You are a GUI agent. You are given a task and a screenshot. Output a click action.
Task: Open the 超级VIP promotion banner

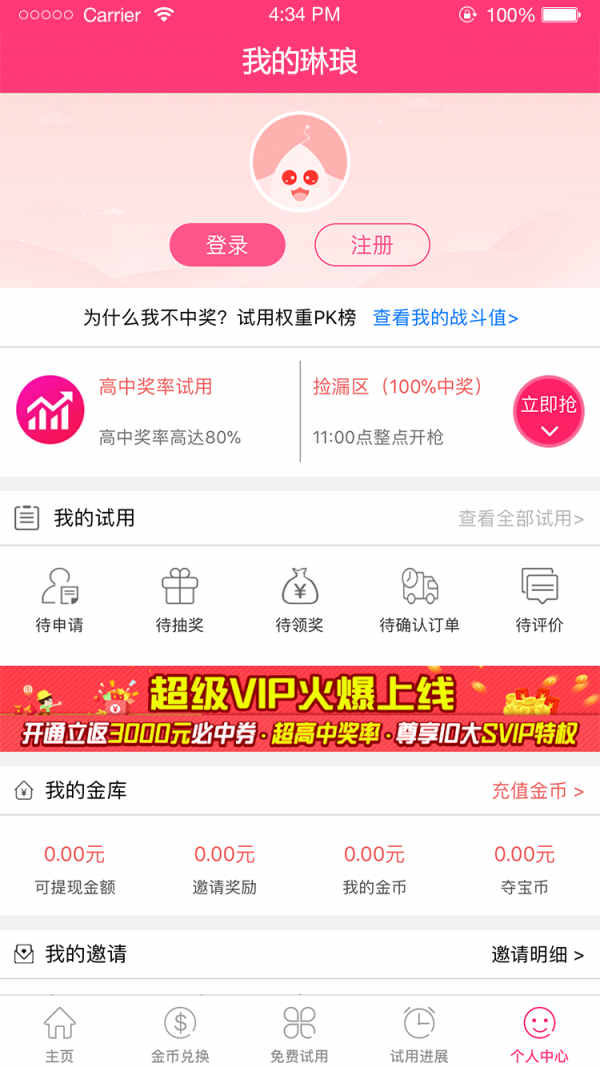tap(300, 709)
